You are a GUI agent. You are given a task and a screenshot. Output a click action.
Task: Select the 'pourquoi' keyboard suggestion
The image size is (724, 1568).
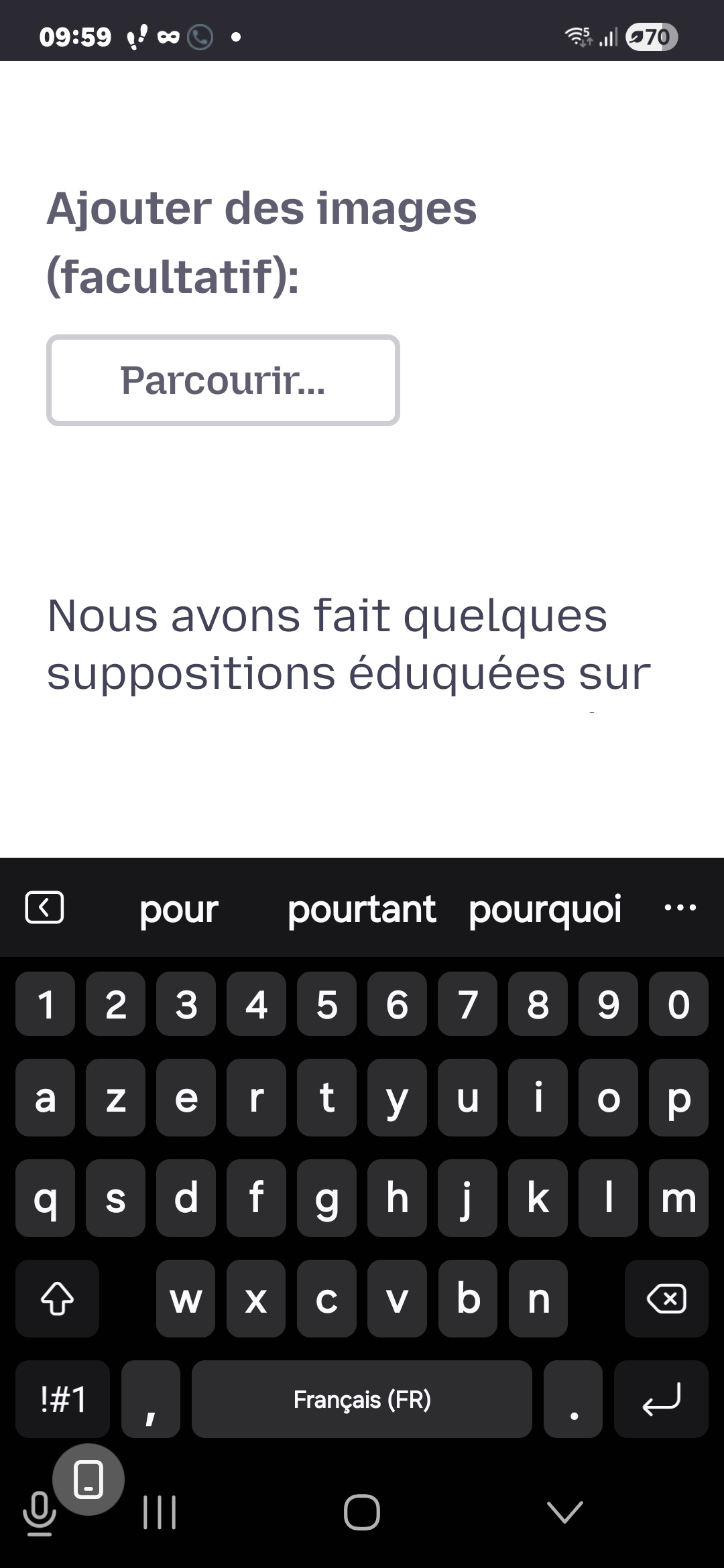[x=545, y=909]
